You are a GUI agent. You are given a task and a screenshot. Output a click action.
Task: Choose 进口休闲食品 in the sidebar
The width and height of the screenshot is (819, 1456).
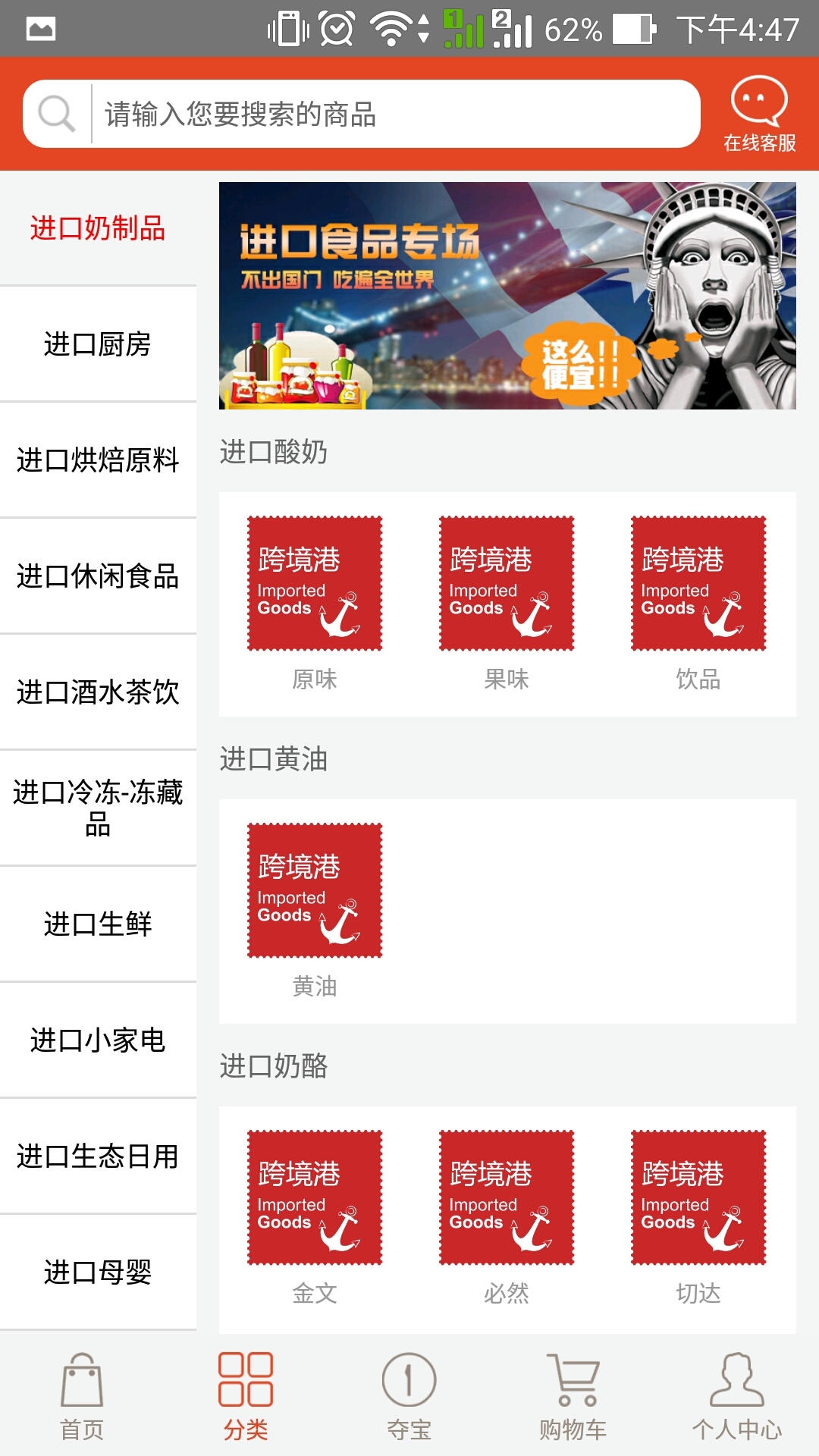[98, 576]
